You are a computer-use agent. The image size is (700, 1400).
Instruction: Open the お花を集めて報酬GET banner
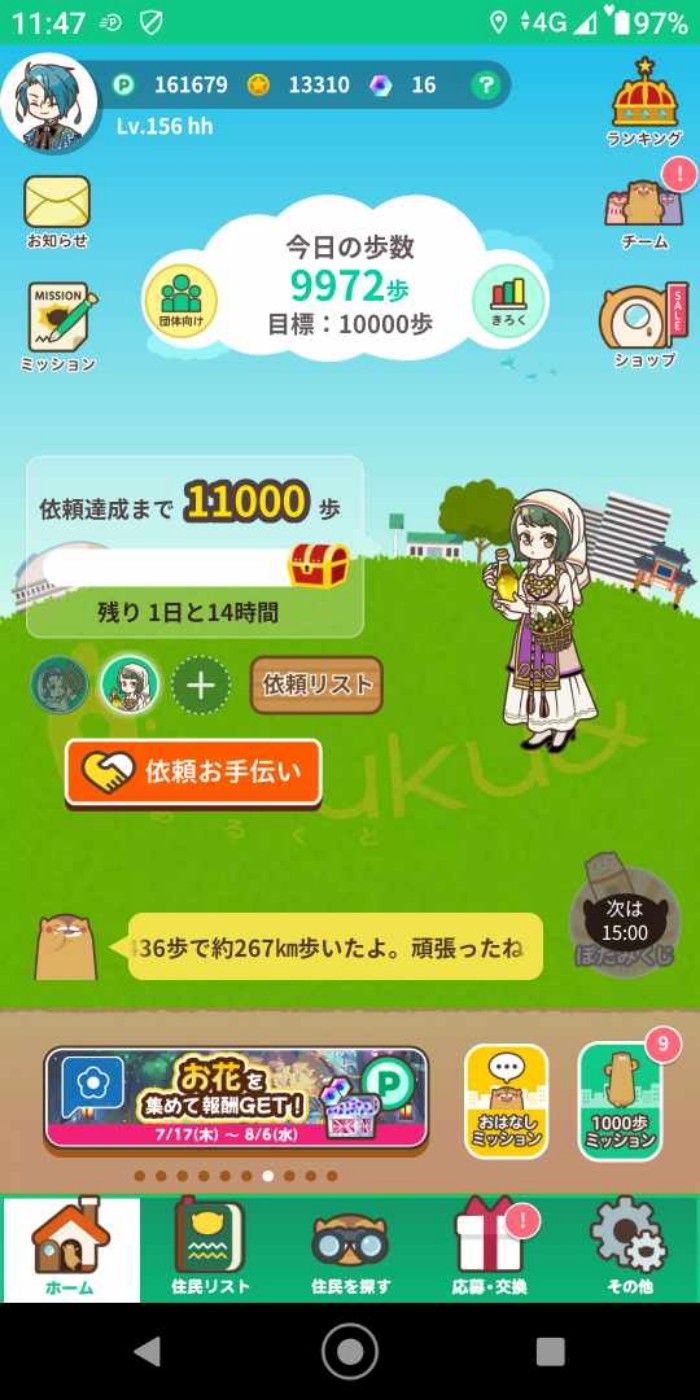pyautogui.click(x=236, y=1098)
